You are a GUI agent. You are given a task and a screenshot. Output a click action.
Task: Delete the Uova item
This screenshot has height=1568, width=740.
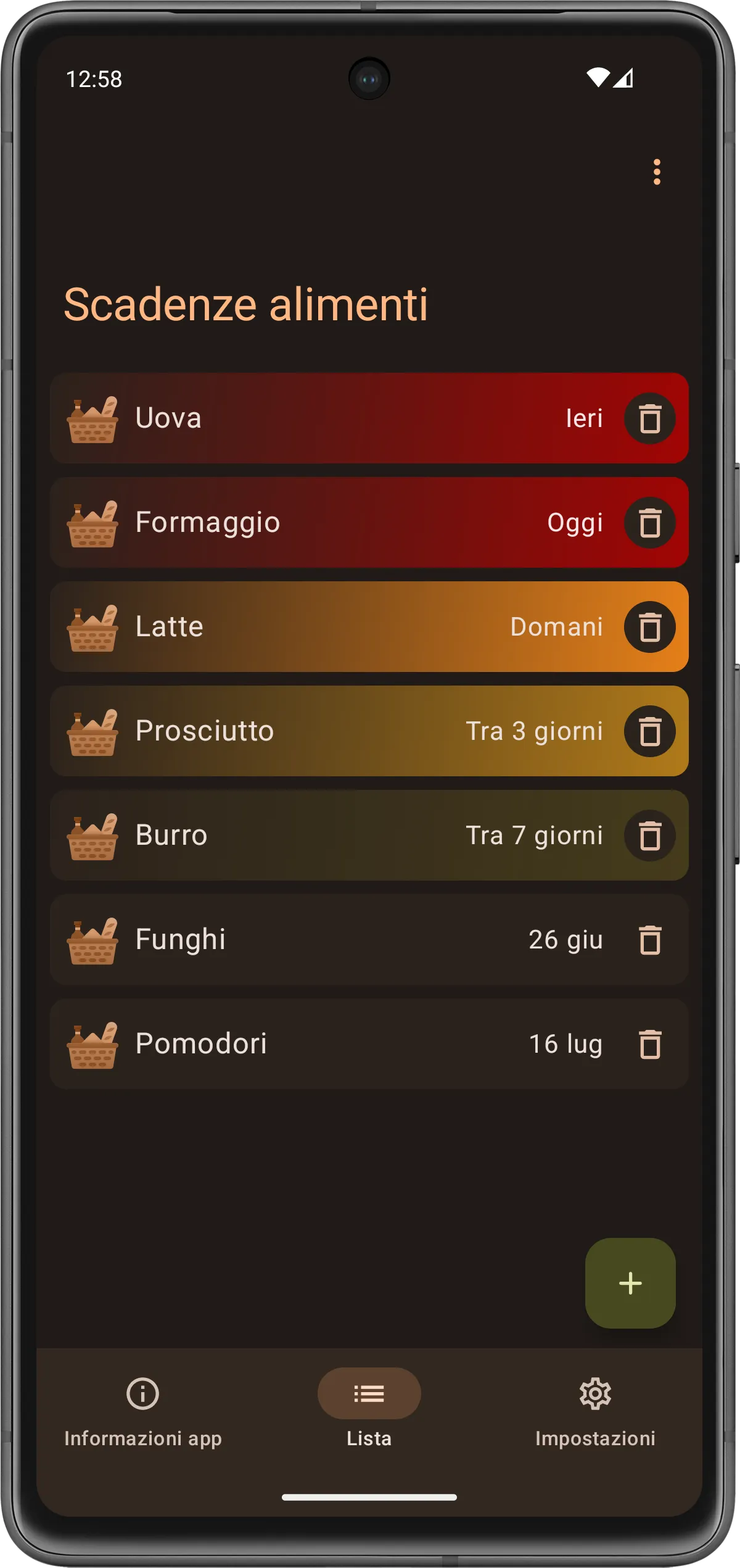pyautogui.click(x=649, y=418)
